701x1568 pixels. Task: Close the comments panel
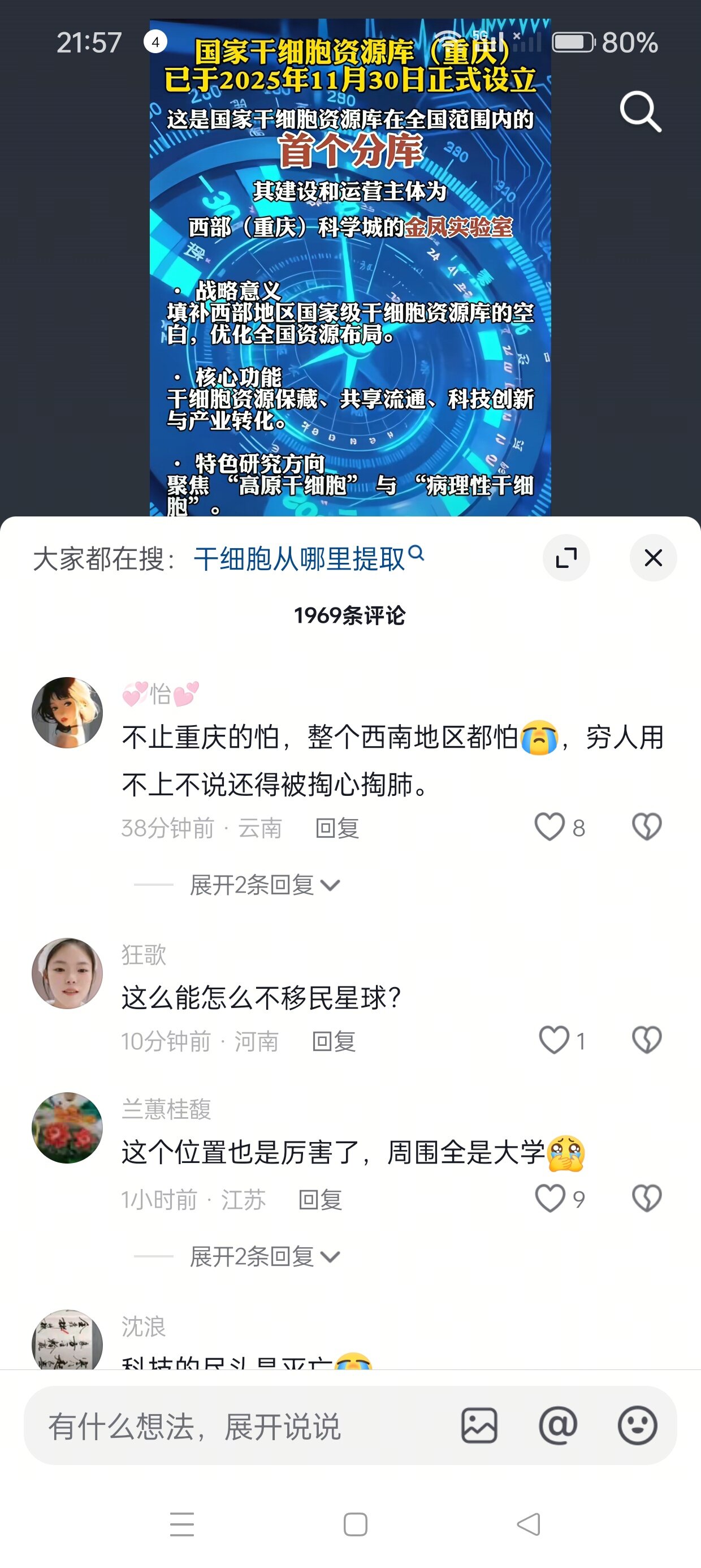pyautogui.click(x=653, y=558)
